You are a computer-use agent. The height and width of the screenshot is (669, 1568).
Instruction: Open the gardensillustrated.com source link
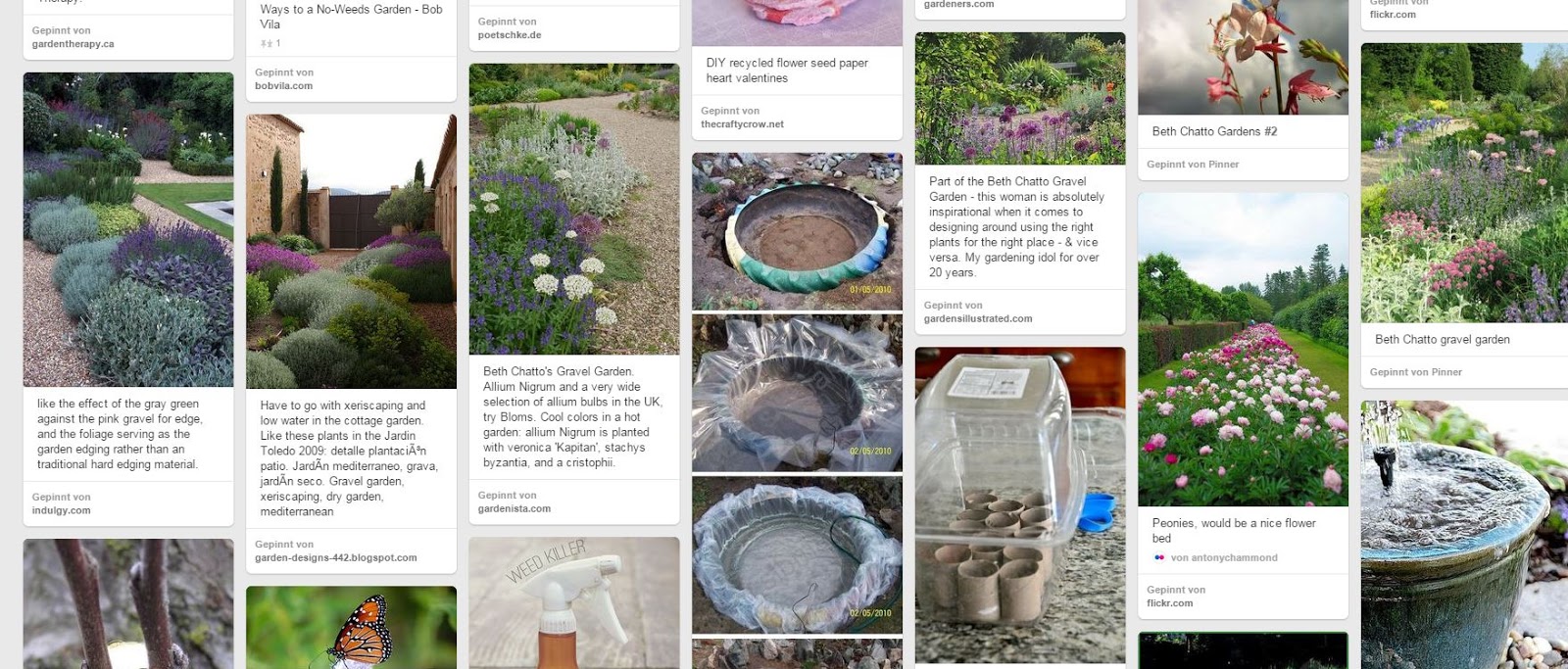click(x=977, y=318)
